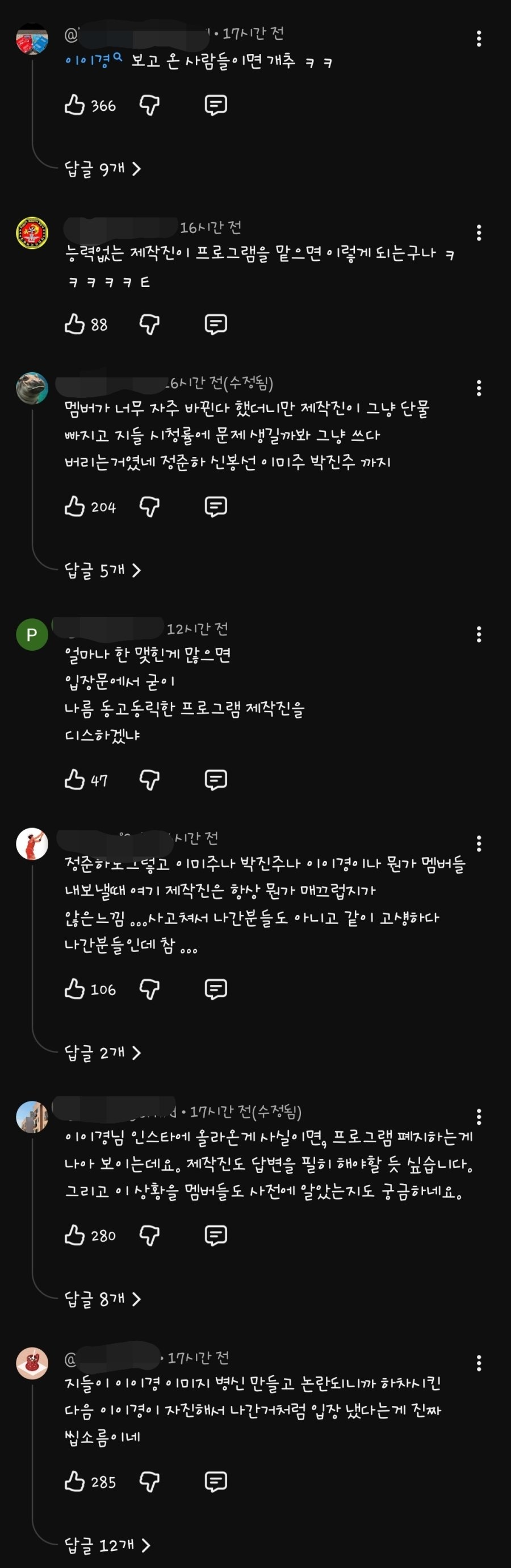Dislike the comment with 204 likes
Image resolution: width=511 pixels, height=1568 pixels.
(149, 506)
